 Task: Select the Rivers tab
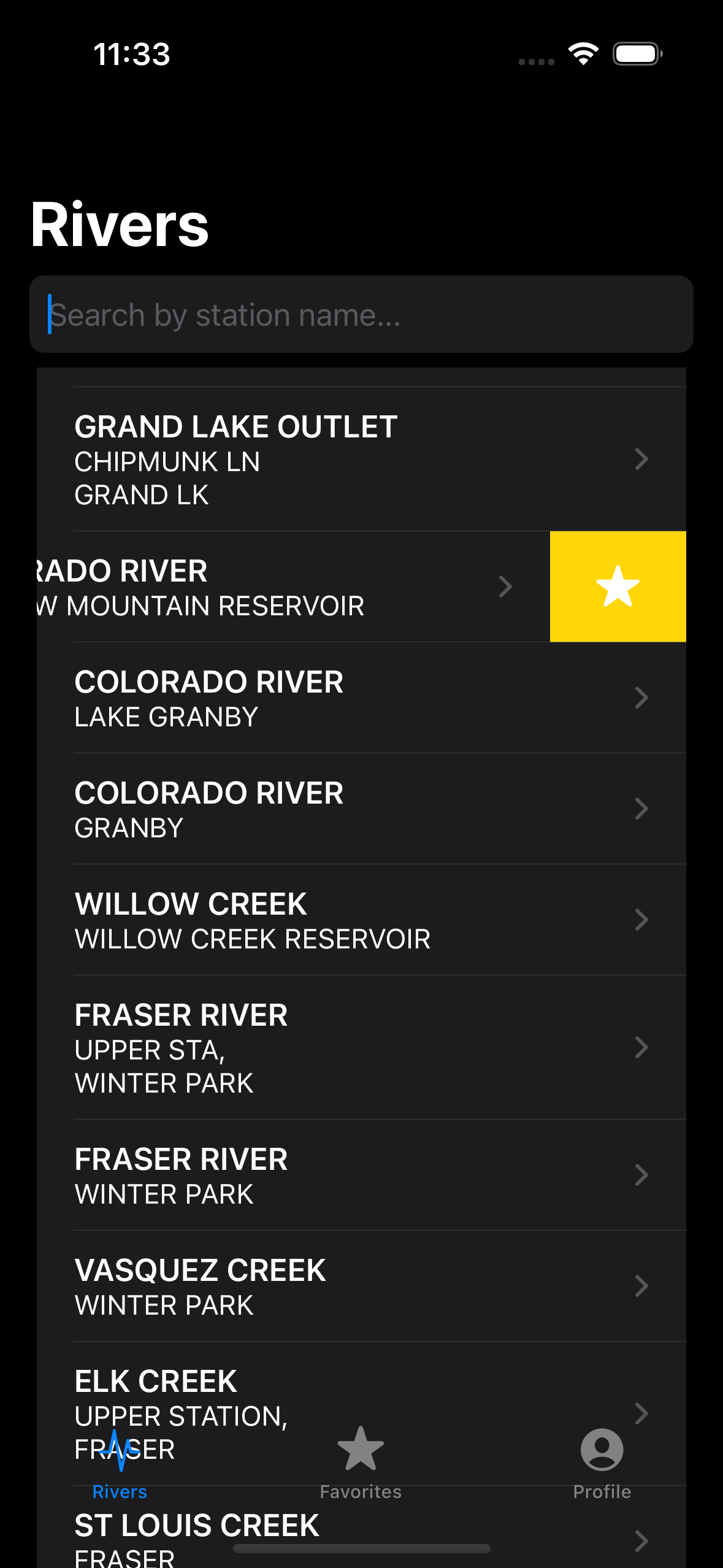pos(120,1462)
